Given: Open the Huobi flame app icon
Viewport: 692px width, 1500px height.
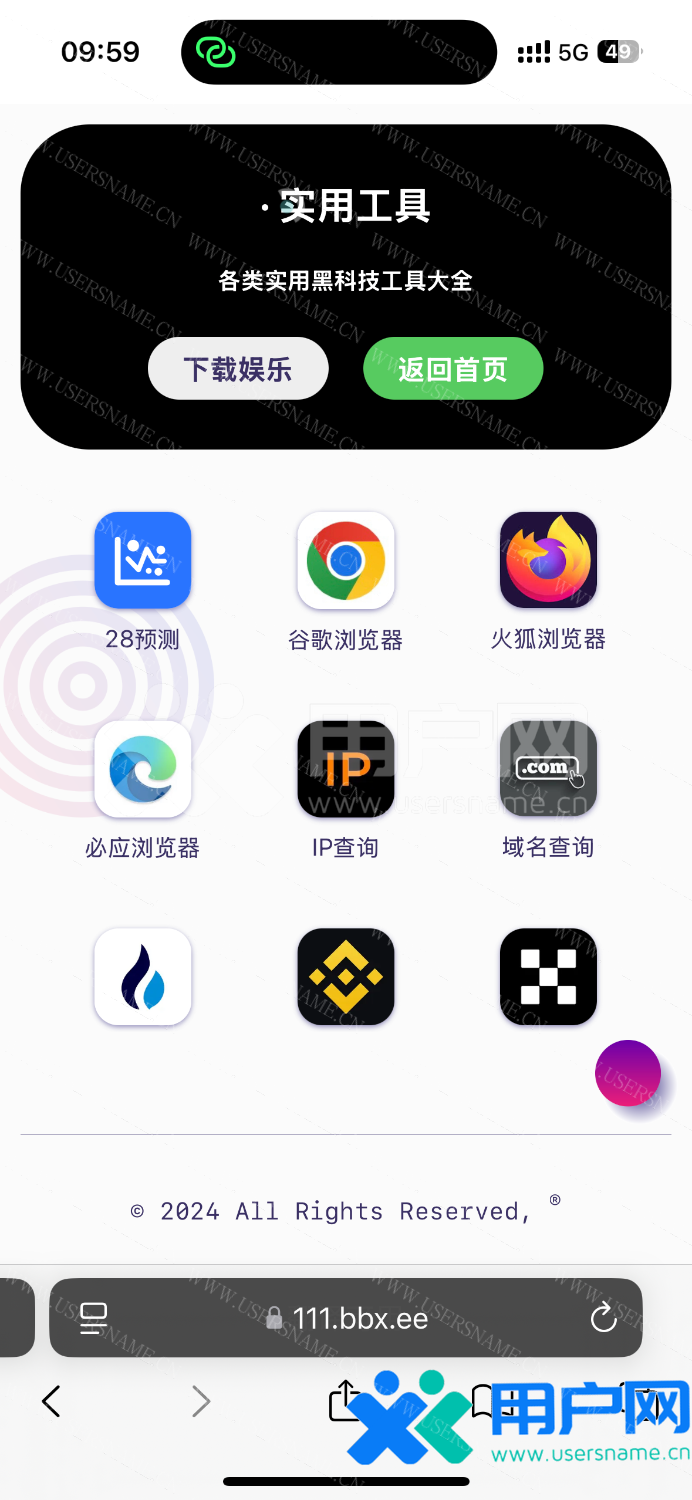Looking at the screenshot, I should click(x=142, y=977).
